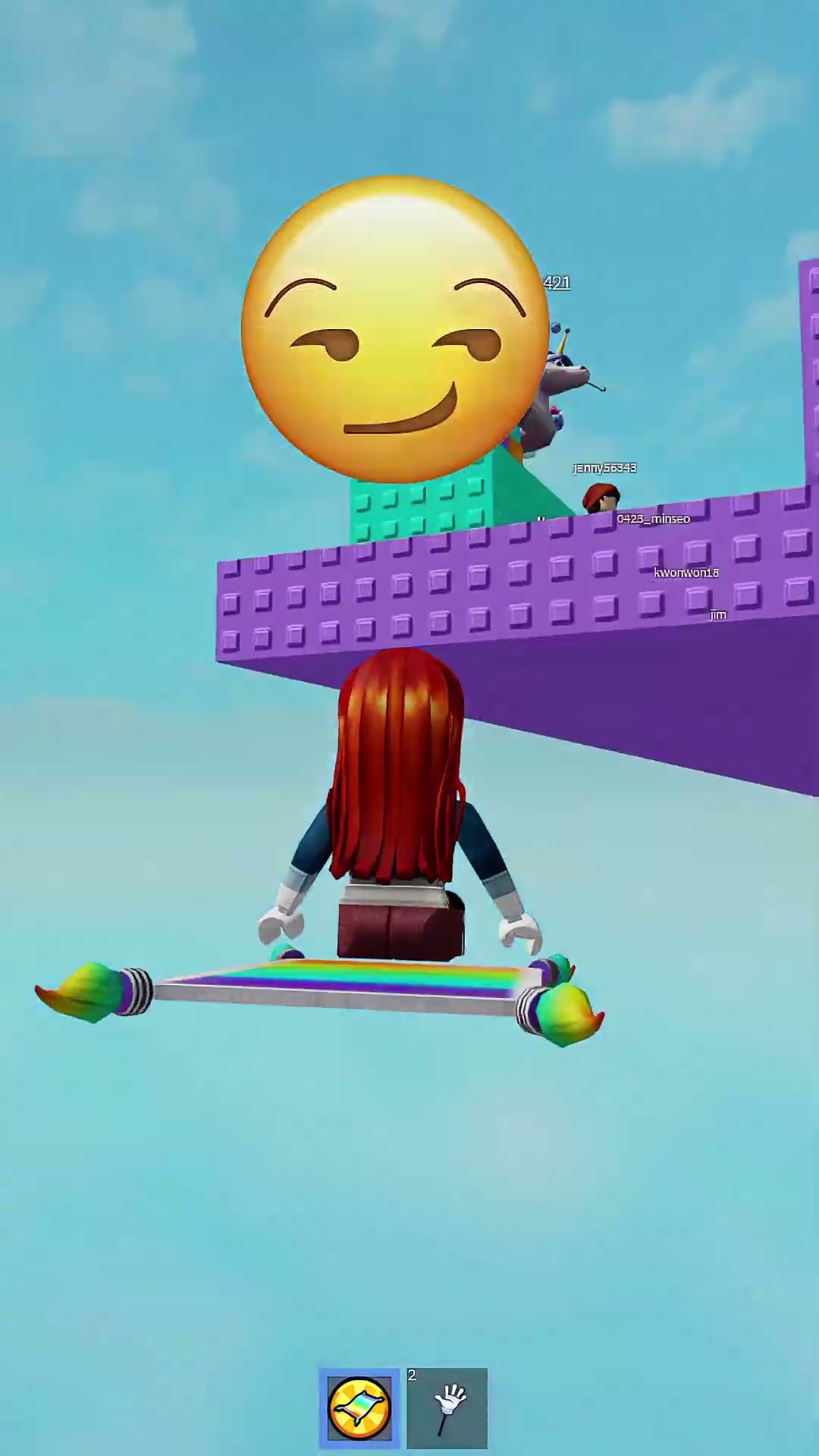Equip the glove item in slot 2
Screen dimensions: 819x1456
tap(447, 1408)
